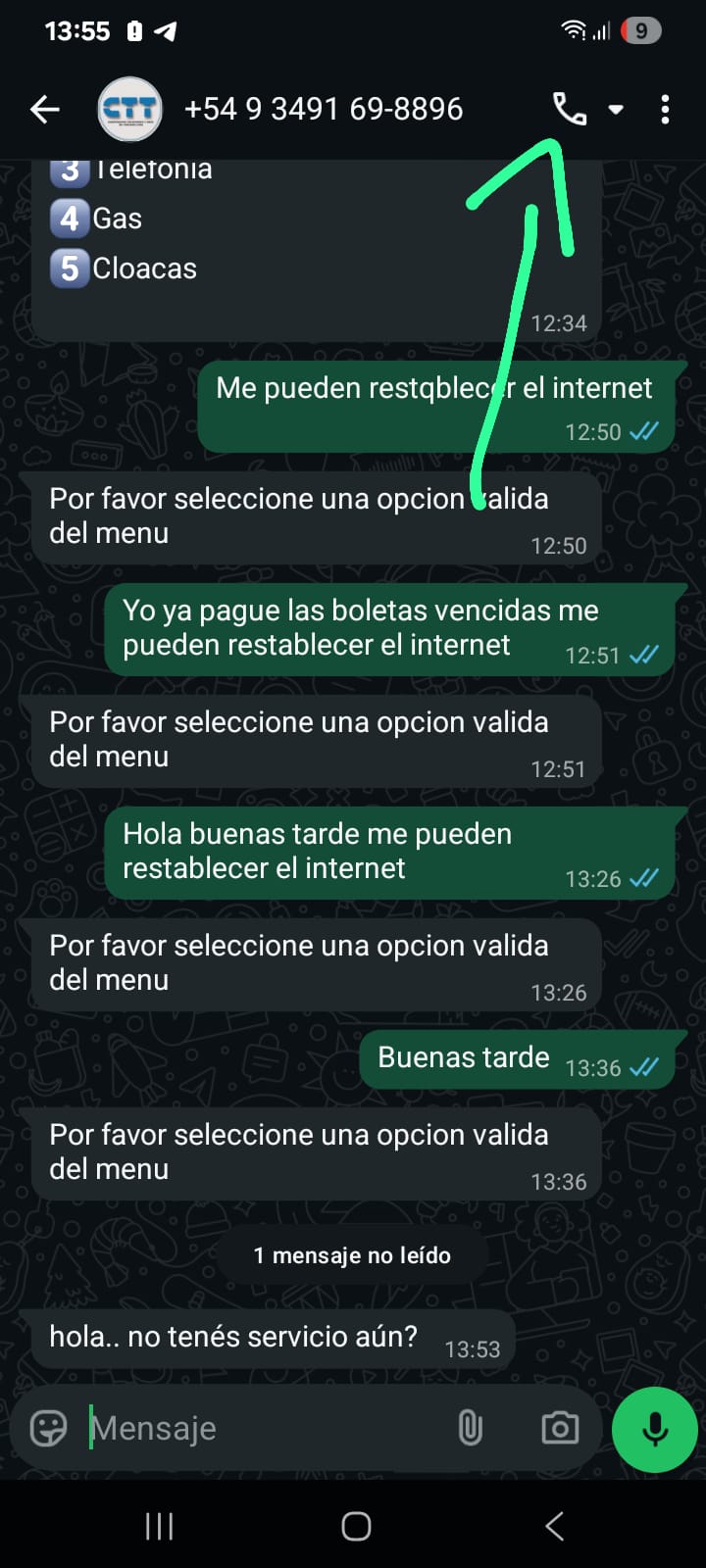Open the emoji picker
706x1568 pixels.
pyautogui.click(x=49, y=1428)
